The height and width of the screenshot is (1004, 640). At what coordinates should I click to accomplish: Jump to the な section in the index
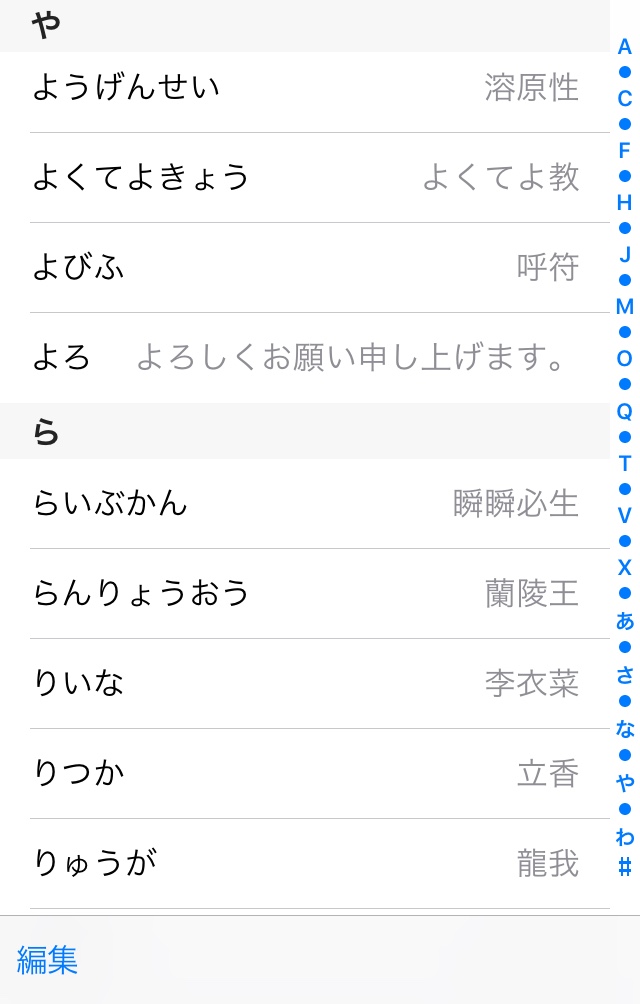click(x=625, y=729)
